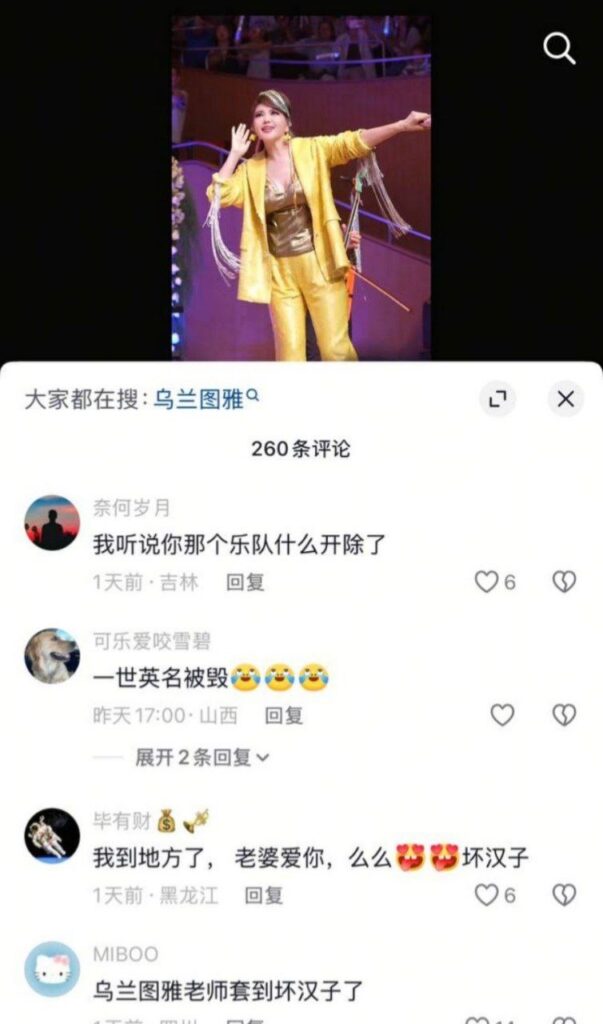Dislike 毕有财's comment

(x=564, y=895)
